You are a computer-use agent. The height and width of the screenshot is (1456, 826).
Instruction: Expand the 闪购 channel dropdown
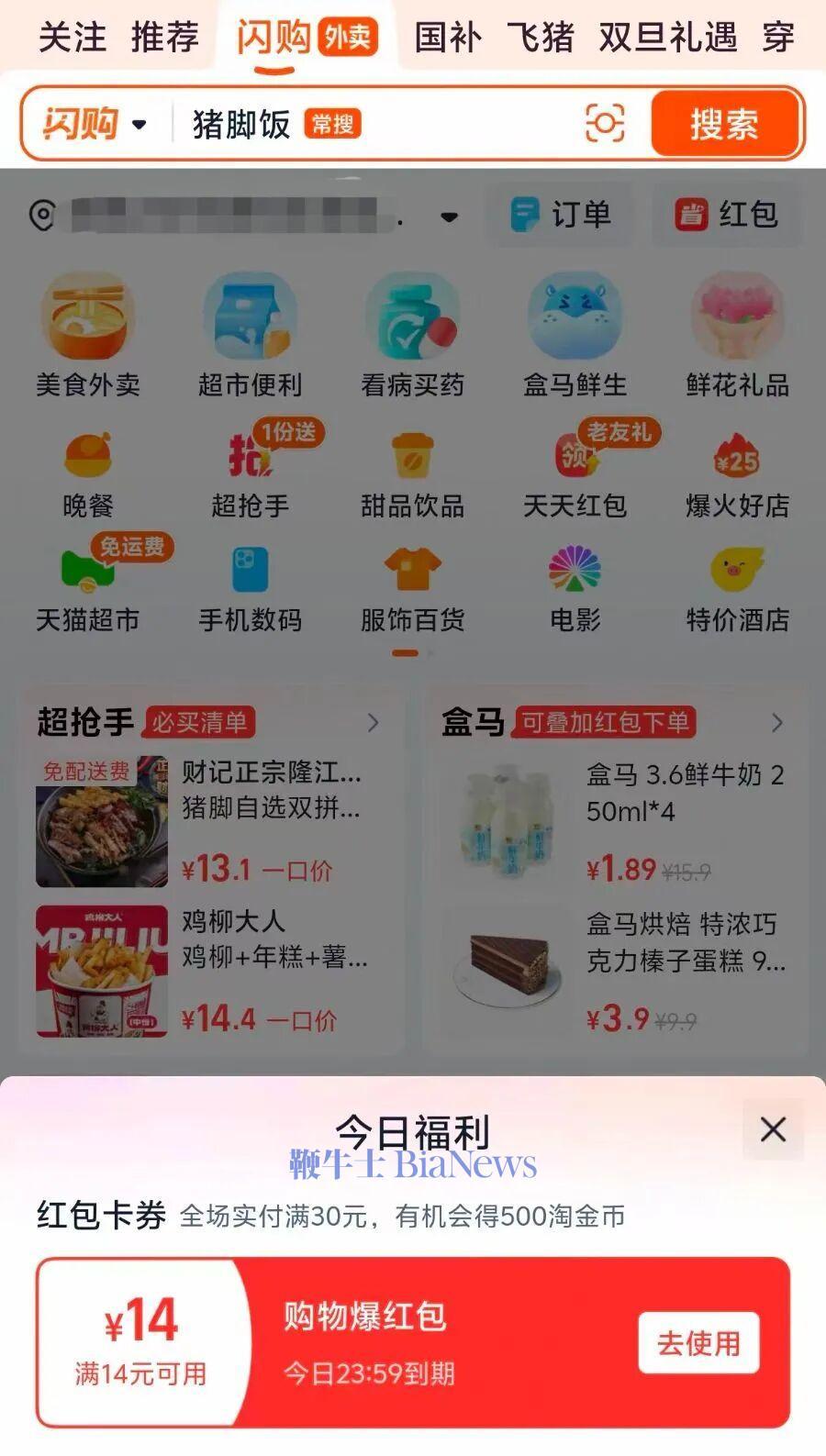pyautogui.click(x=138, y=125)
